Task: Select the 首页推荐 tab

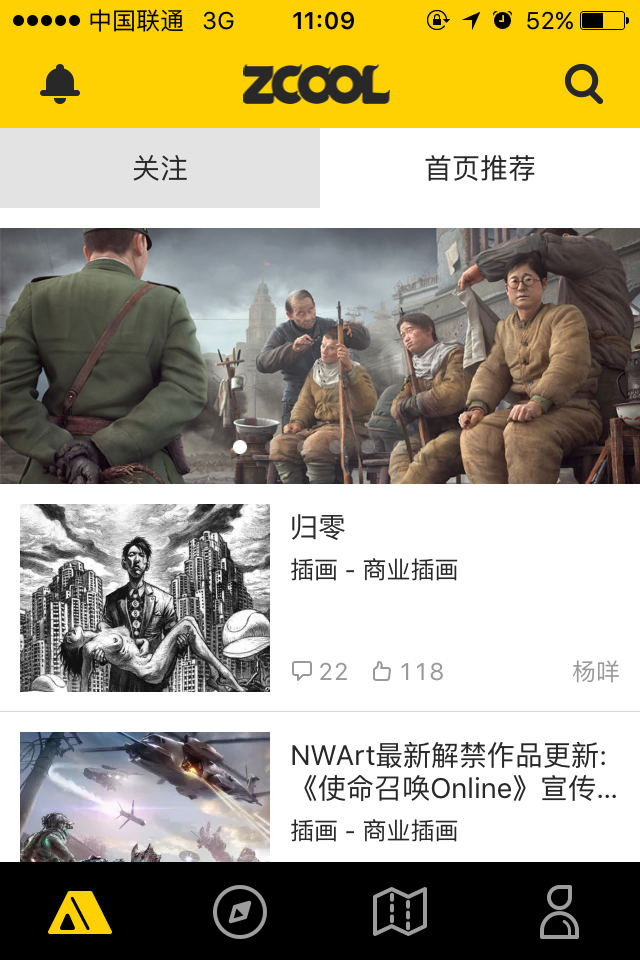Action: 480,168
